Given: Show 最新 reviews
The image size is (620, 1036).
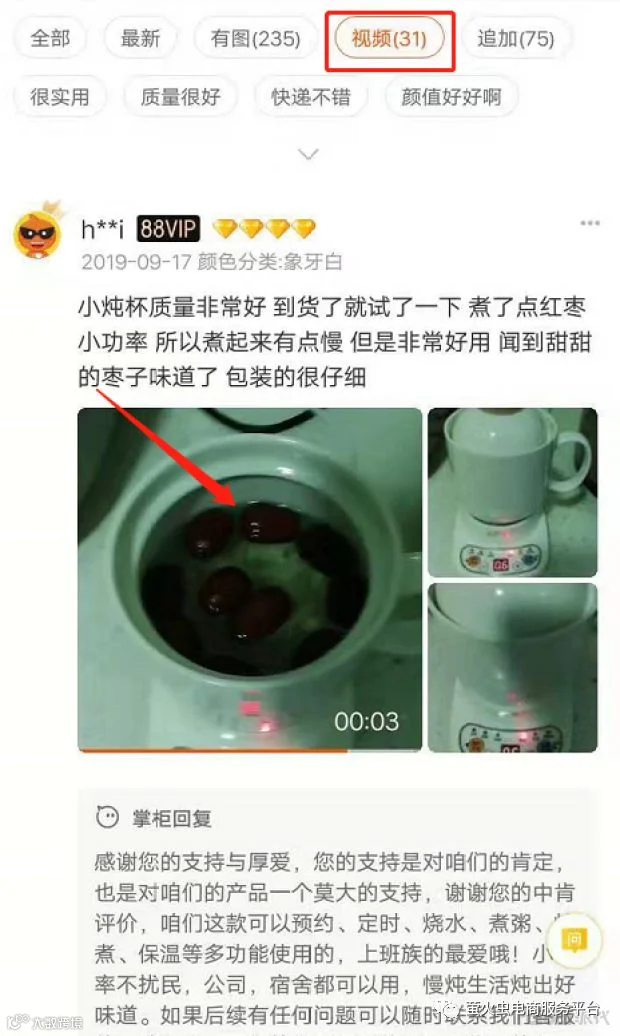Looking at the screenshot, I should pyautogui.click(x=140, y=38).
